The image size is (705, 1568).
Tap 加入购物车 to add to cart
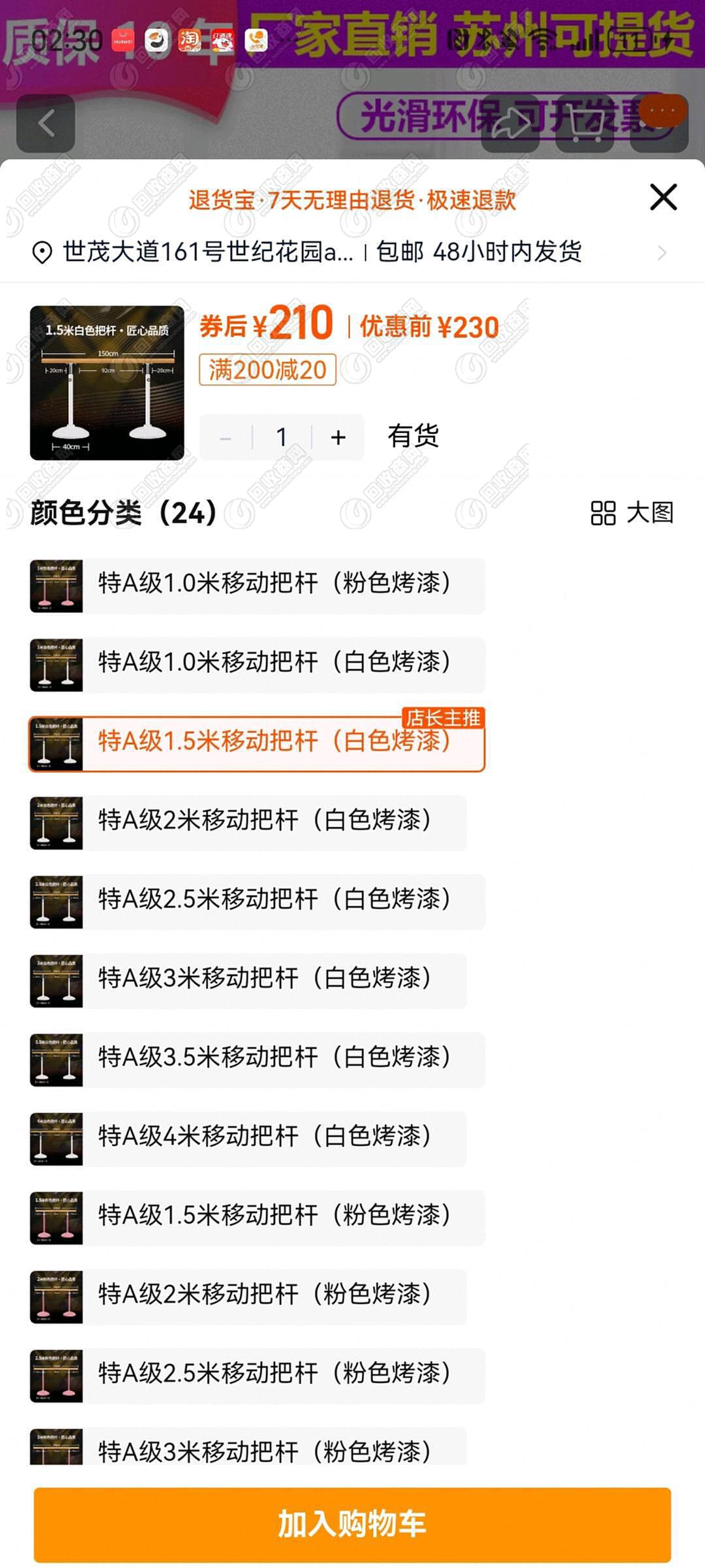[x=352, y=1524]
